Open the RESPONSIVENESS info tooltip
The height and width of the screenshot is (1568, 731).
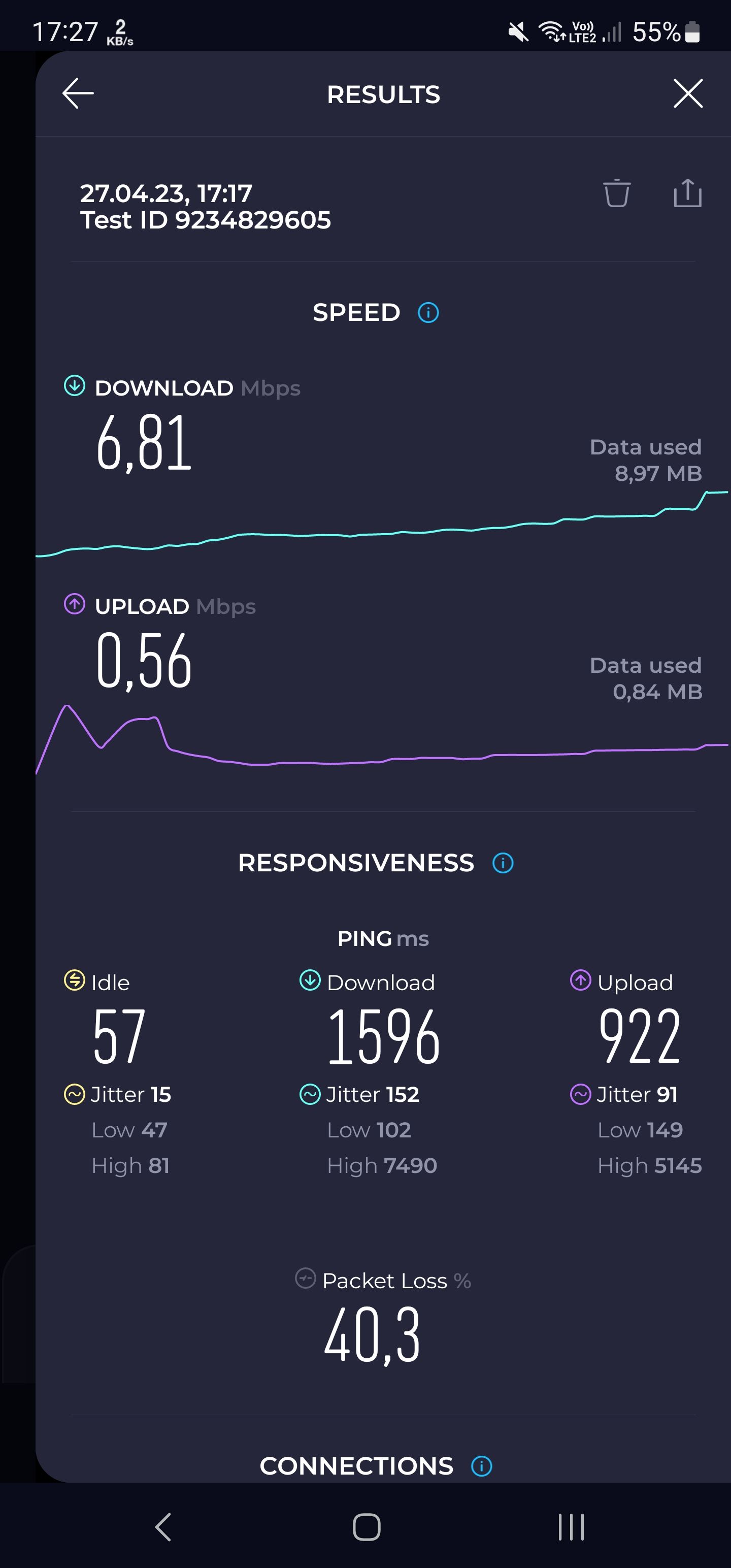point(502,863)
